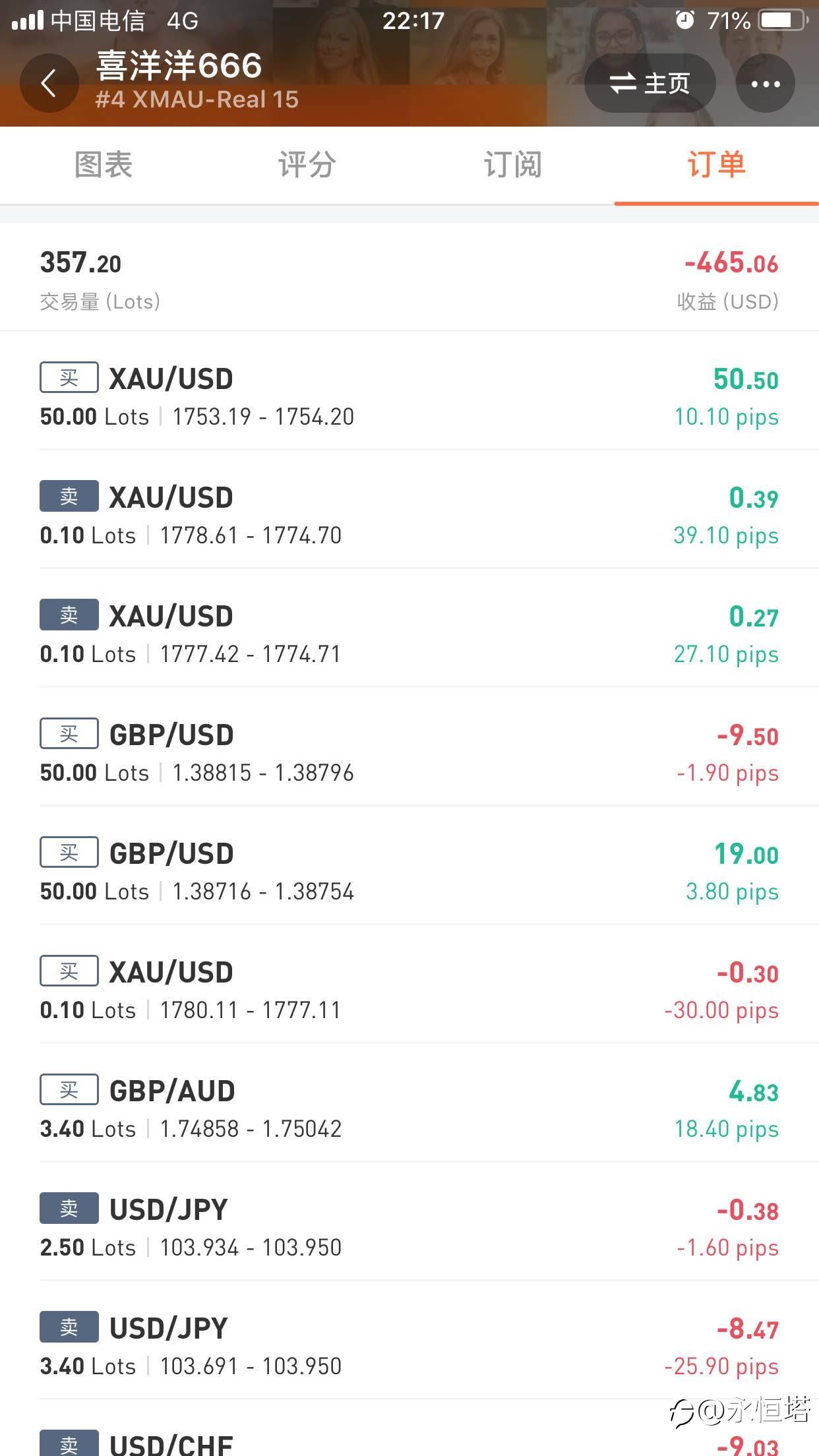Switch to the 图表 tab
Screen dimensions: 819x1456
click(x=103, y=165)
